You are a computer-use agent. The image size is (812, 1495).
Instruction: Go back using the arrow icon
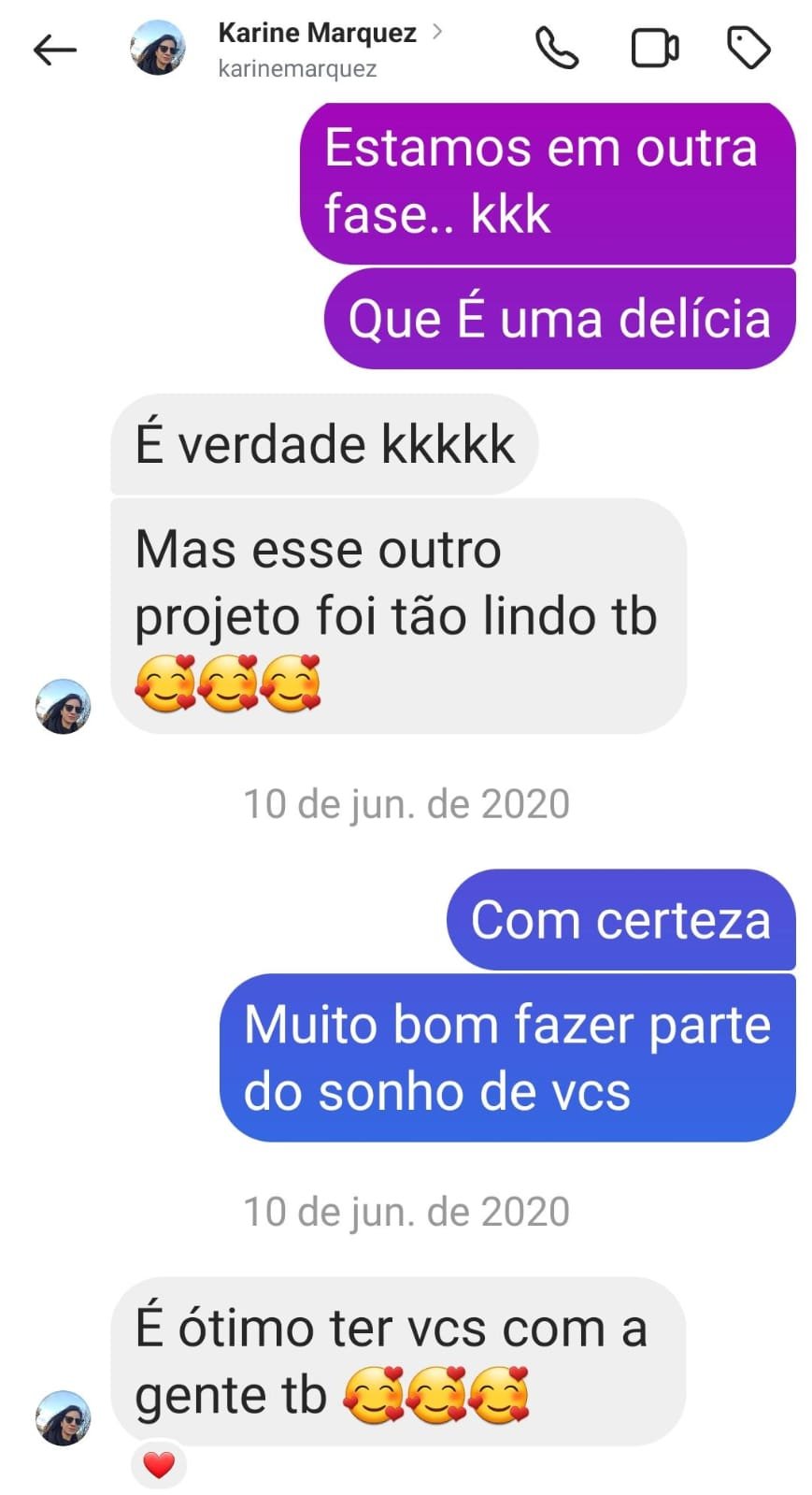click(x=54, y=50)
